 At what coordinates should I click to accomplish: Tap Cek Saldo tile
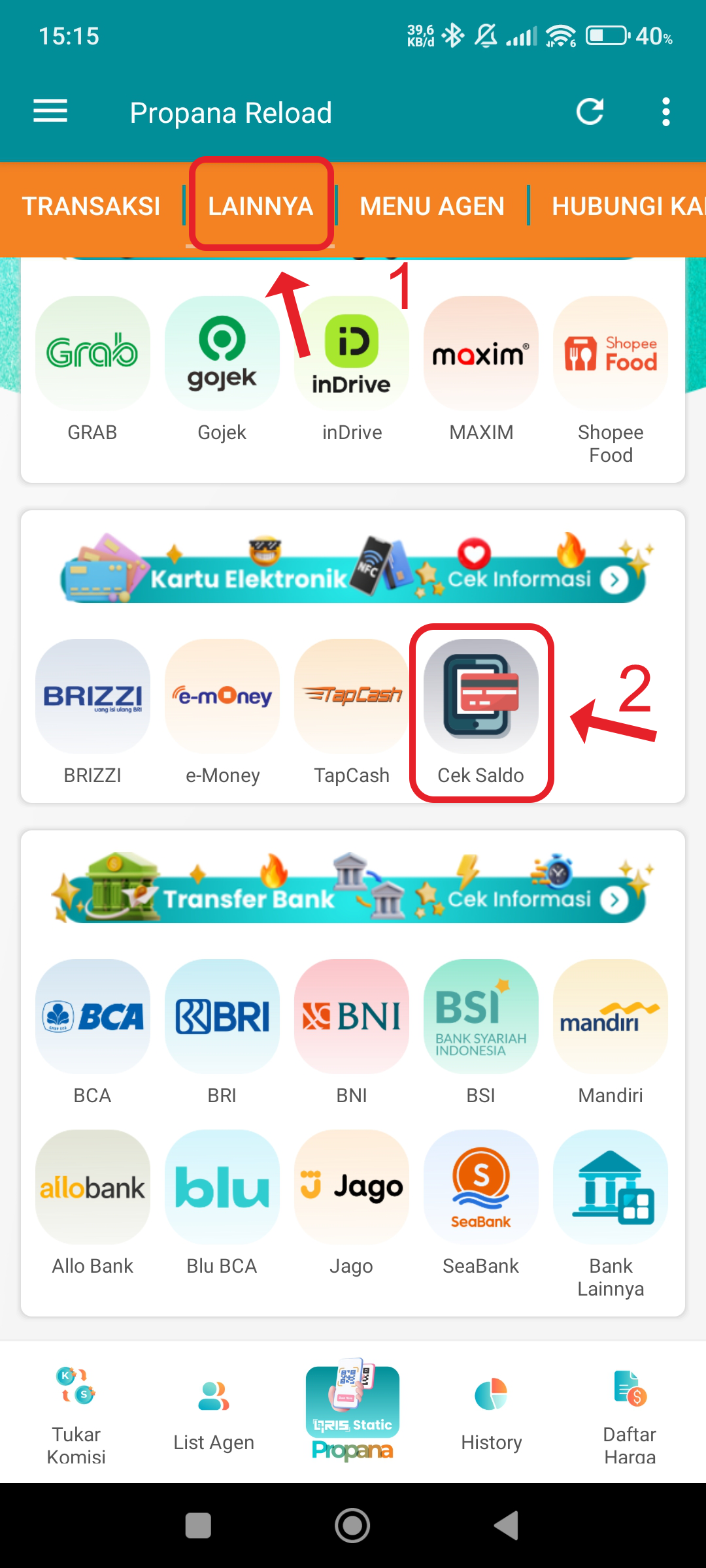coord(481,712)
